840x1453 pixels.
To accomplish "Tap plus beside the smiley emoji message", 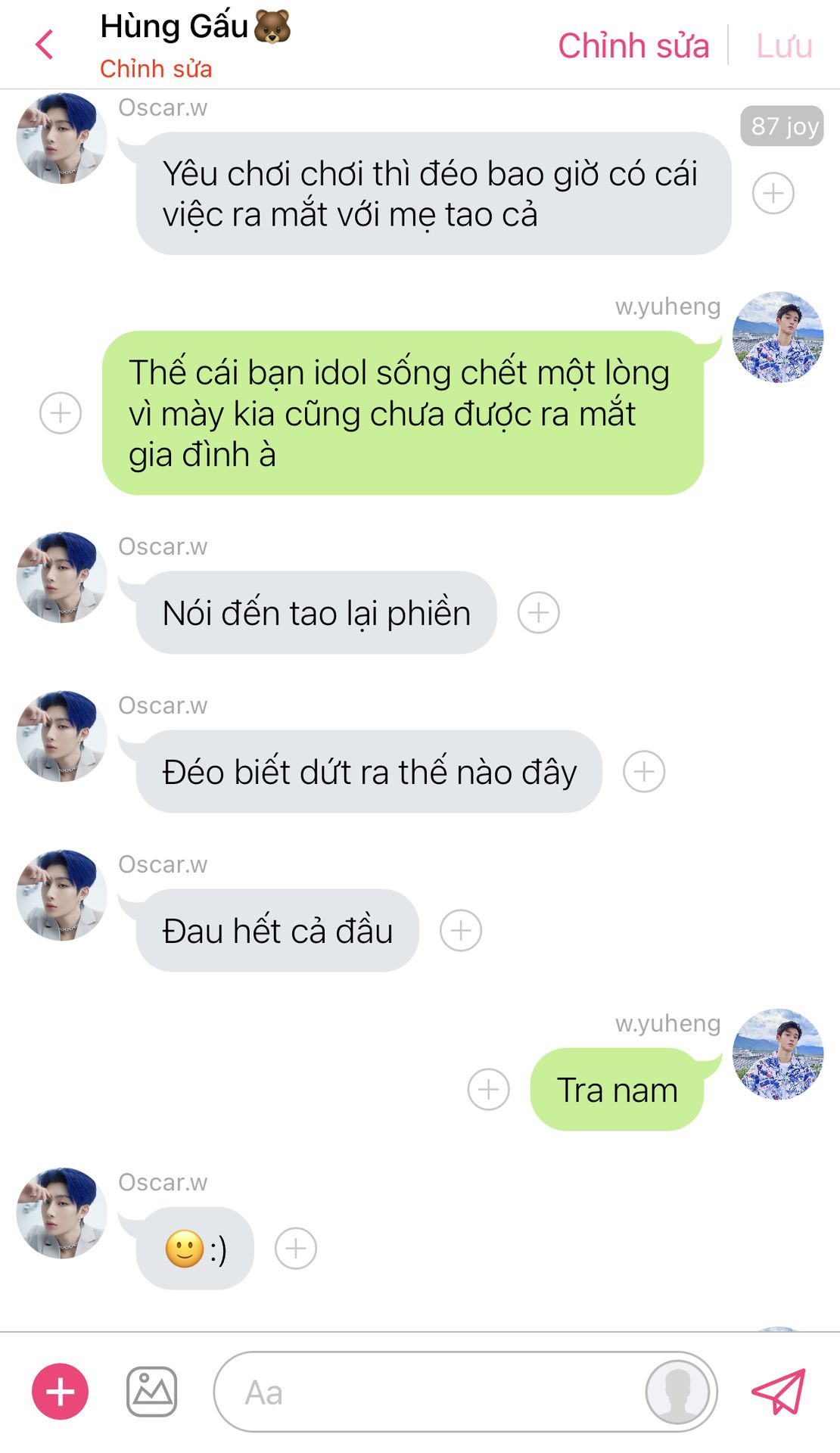I will (296, 1248).
